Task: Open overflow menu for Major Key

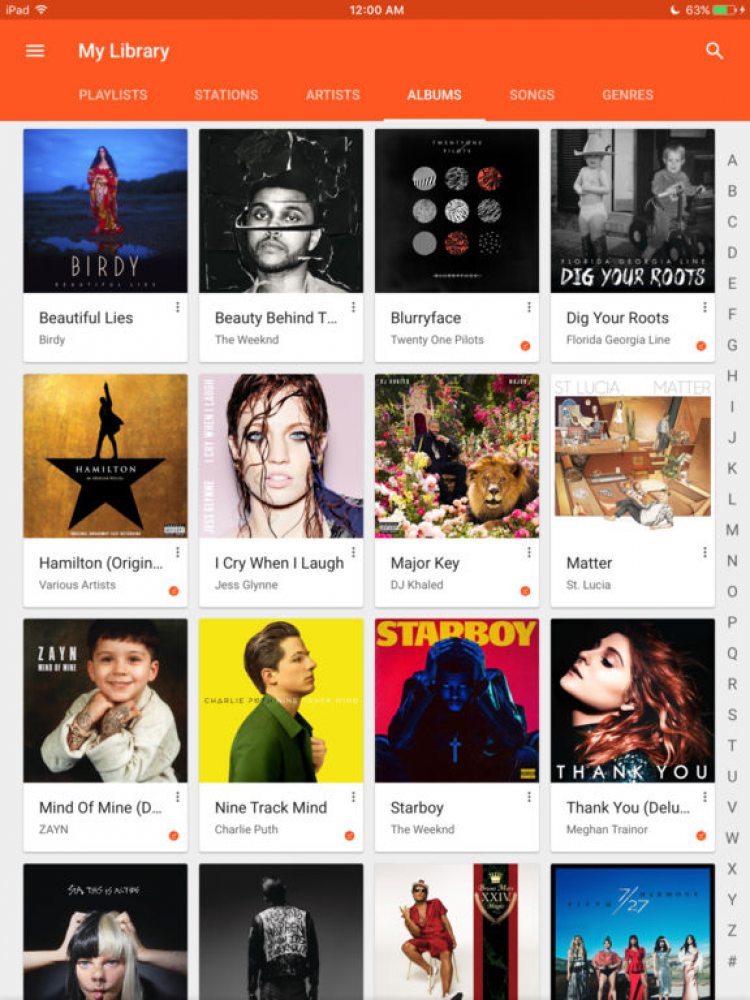Action: [529, 552]
